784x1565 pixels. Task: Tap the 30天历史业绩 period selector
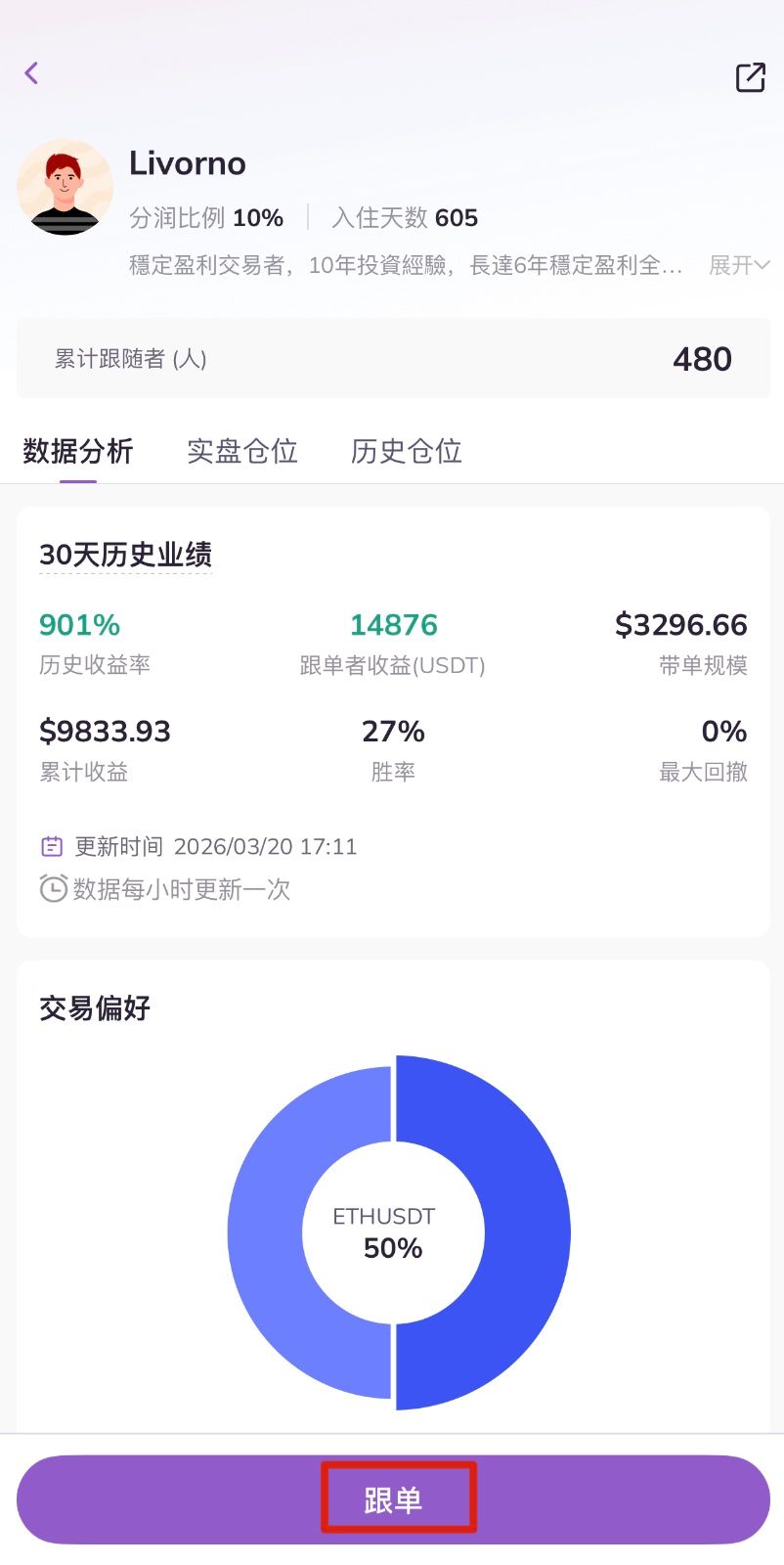tap(125, 555)
